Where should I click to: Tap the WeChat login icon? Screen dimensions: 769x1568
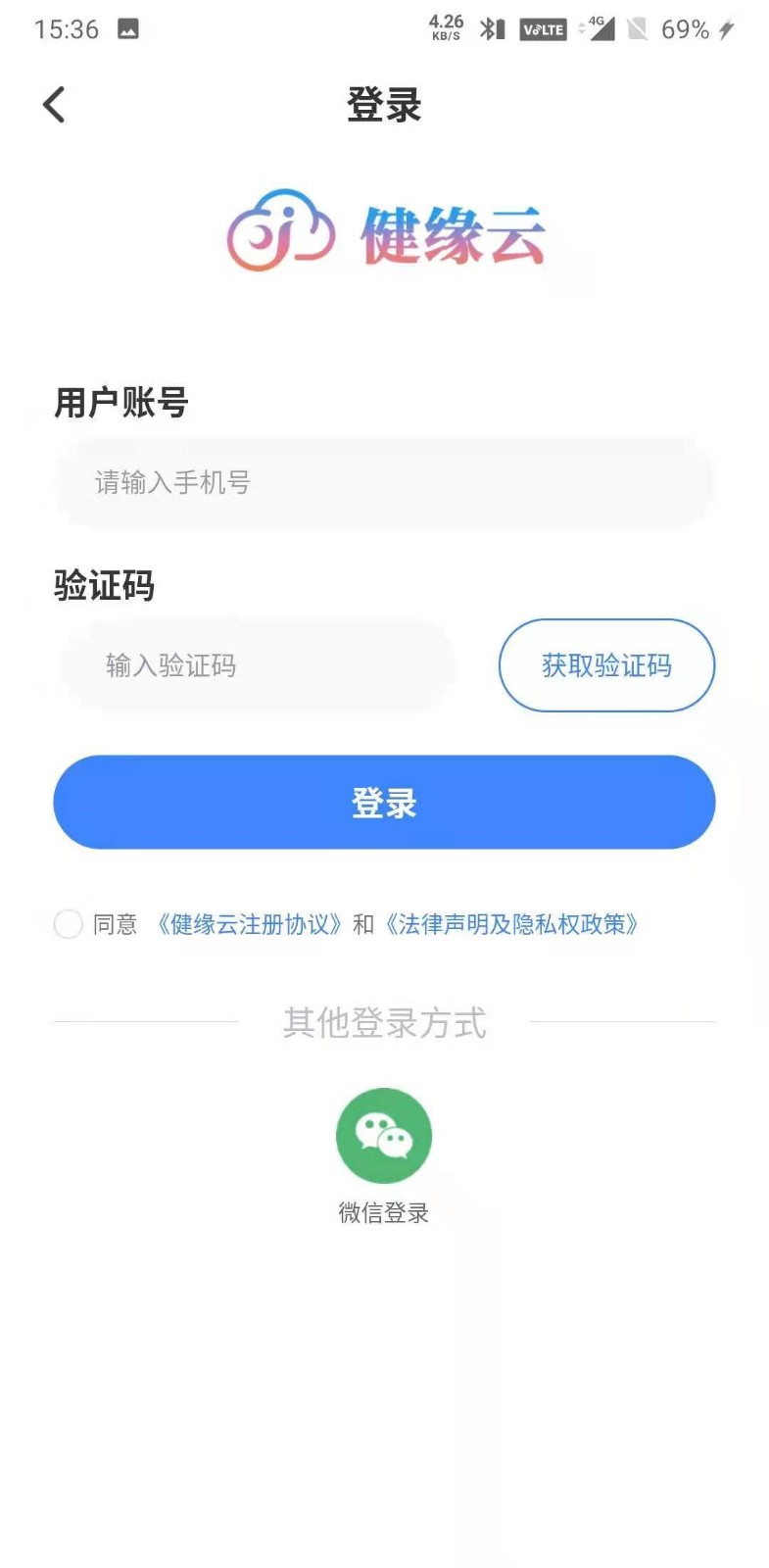point(384,1135)
